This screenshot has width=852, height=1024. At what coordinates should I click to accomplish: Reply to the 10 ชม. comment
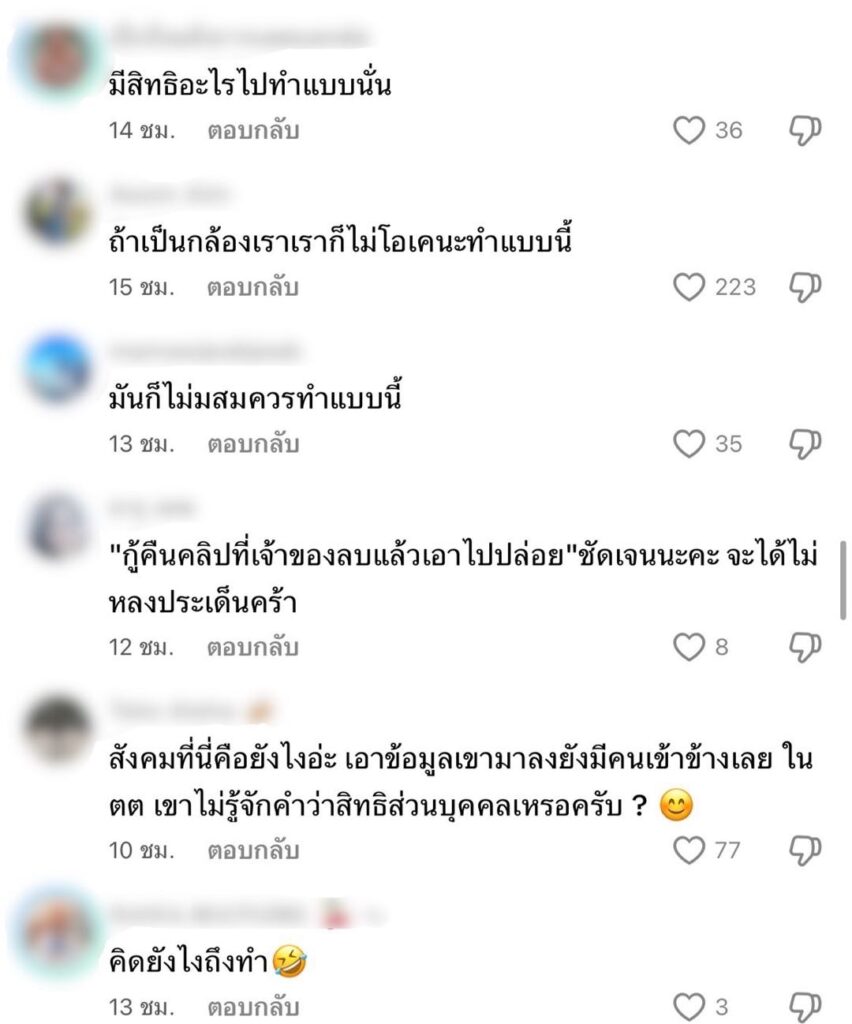253,851
